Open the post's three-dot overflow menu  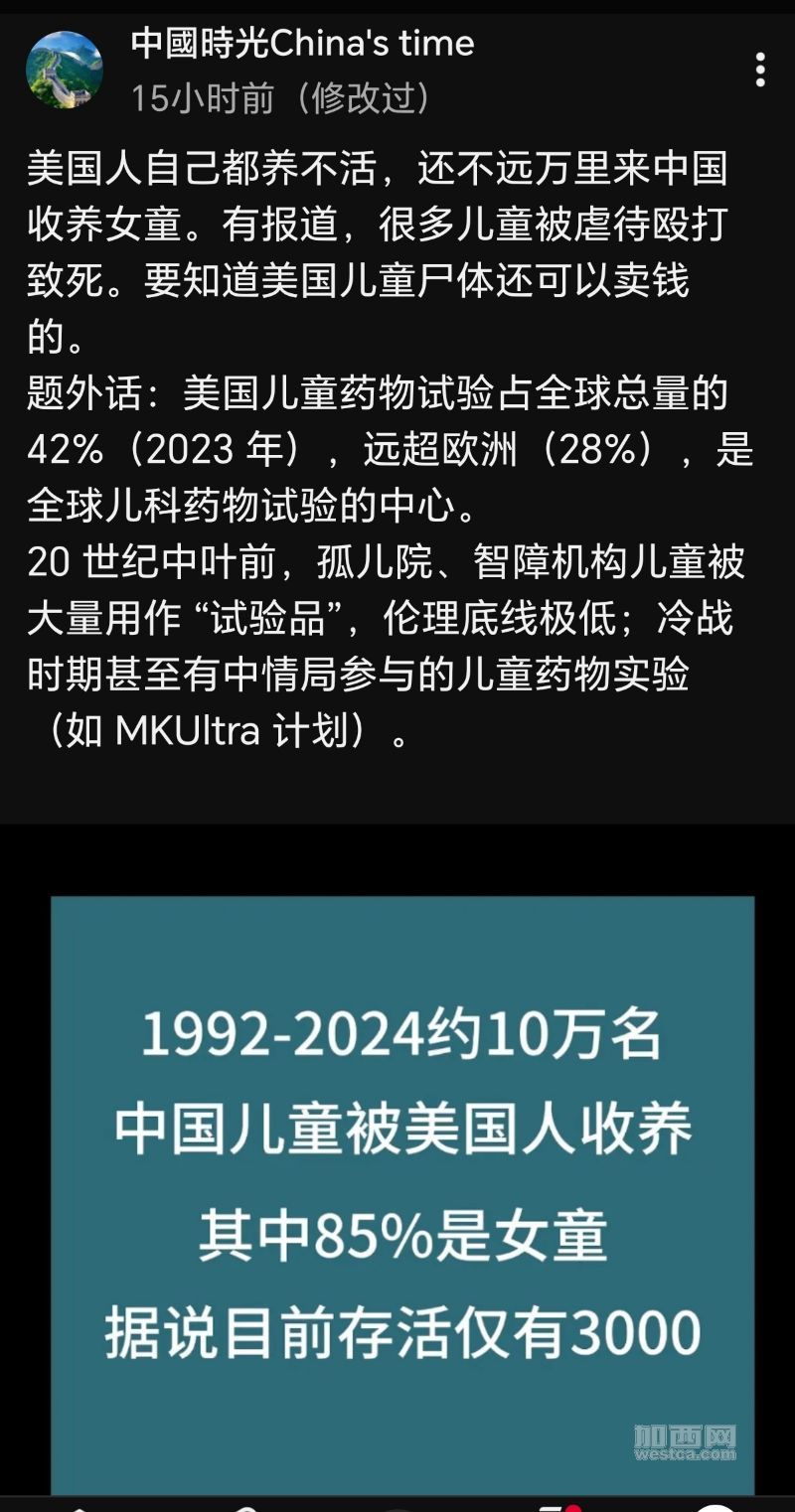(x=760, y=70)
